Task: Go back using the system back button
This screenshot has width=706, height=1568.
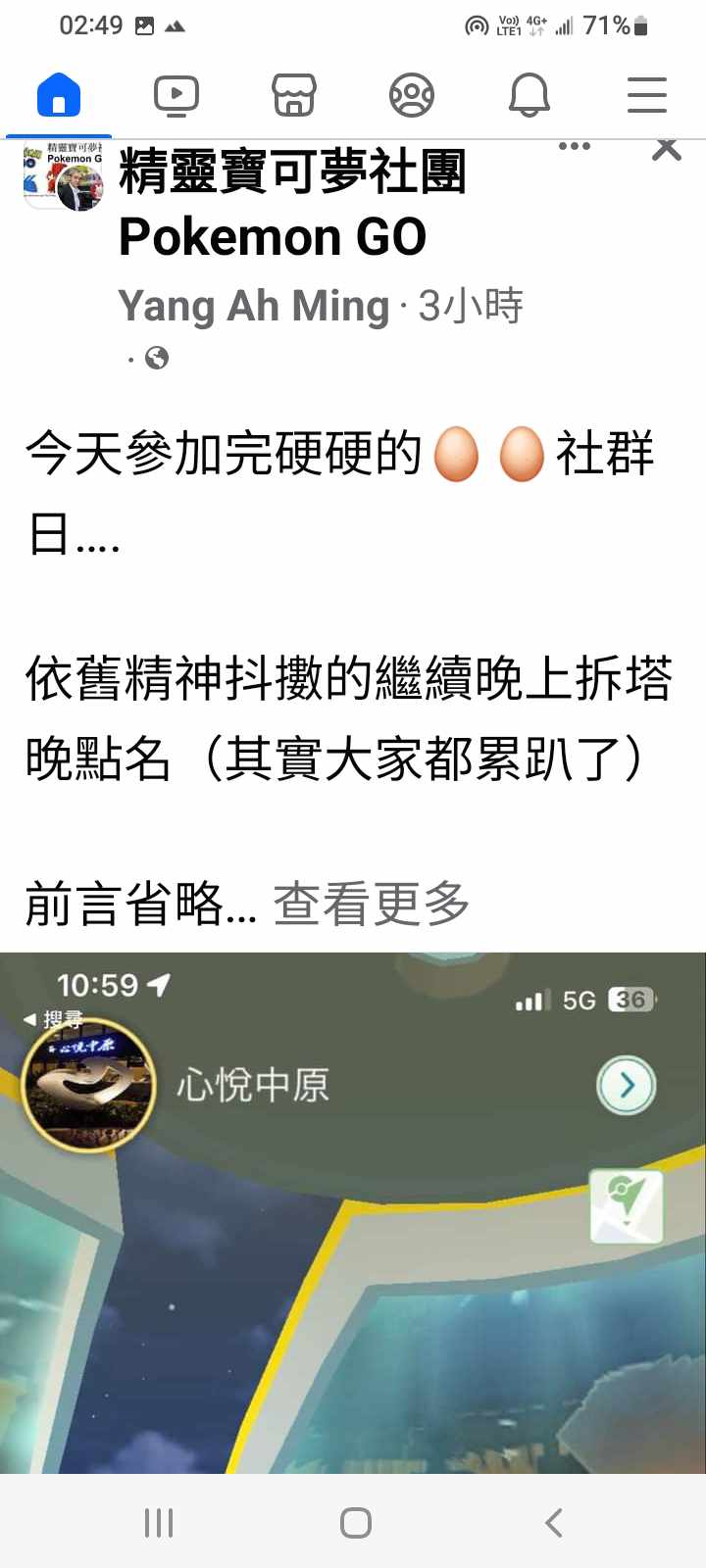Action: click(x=554, y=1522)
